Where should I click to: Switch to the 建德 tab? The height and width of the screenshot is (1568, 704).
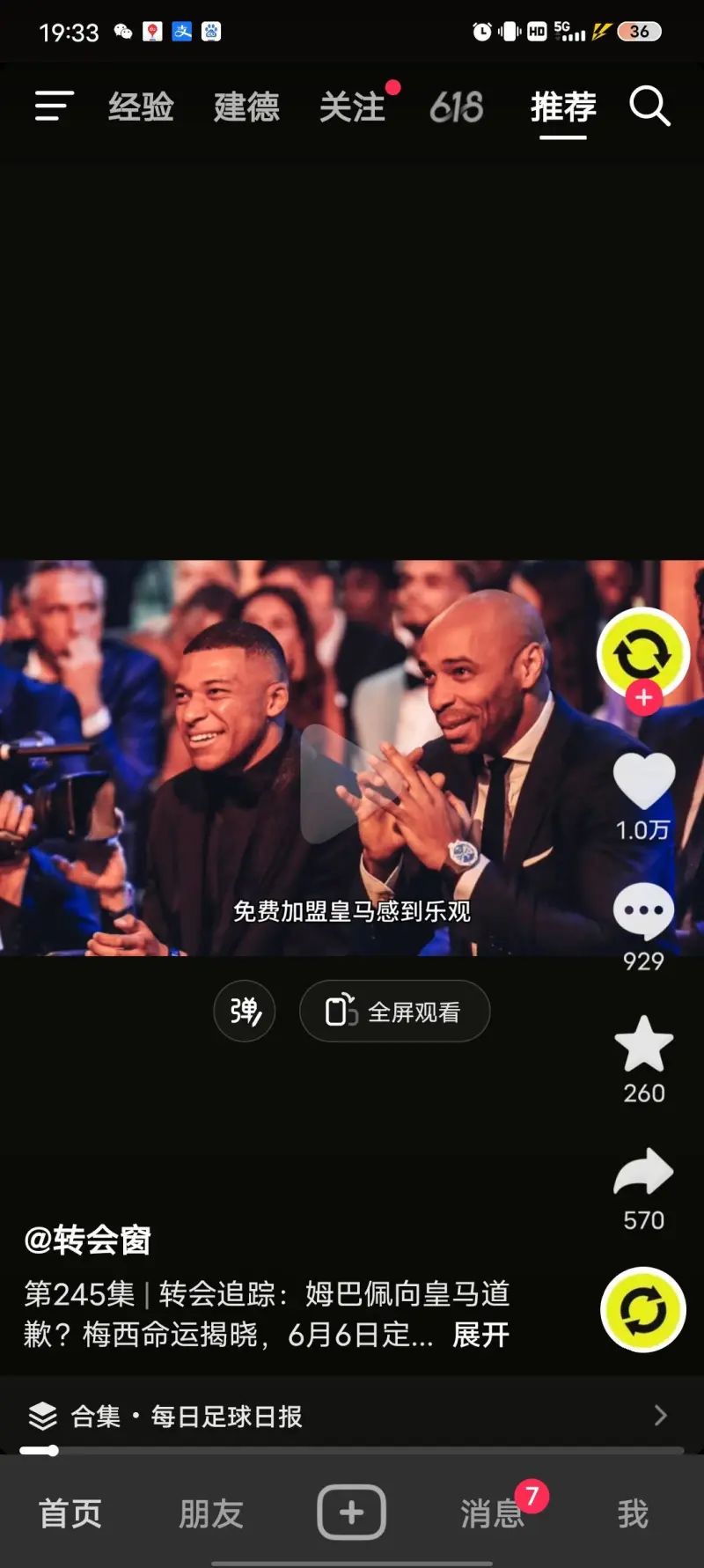[x=246, y=107]
